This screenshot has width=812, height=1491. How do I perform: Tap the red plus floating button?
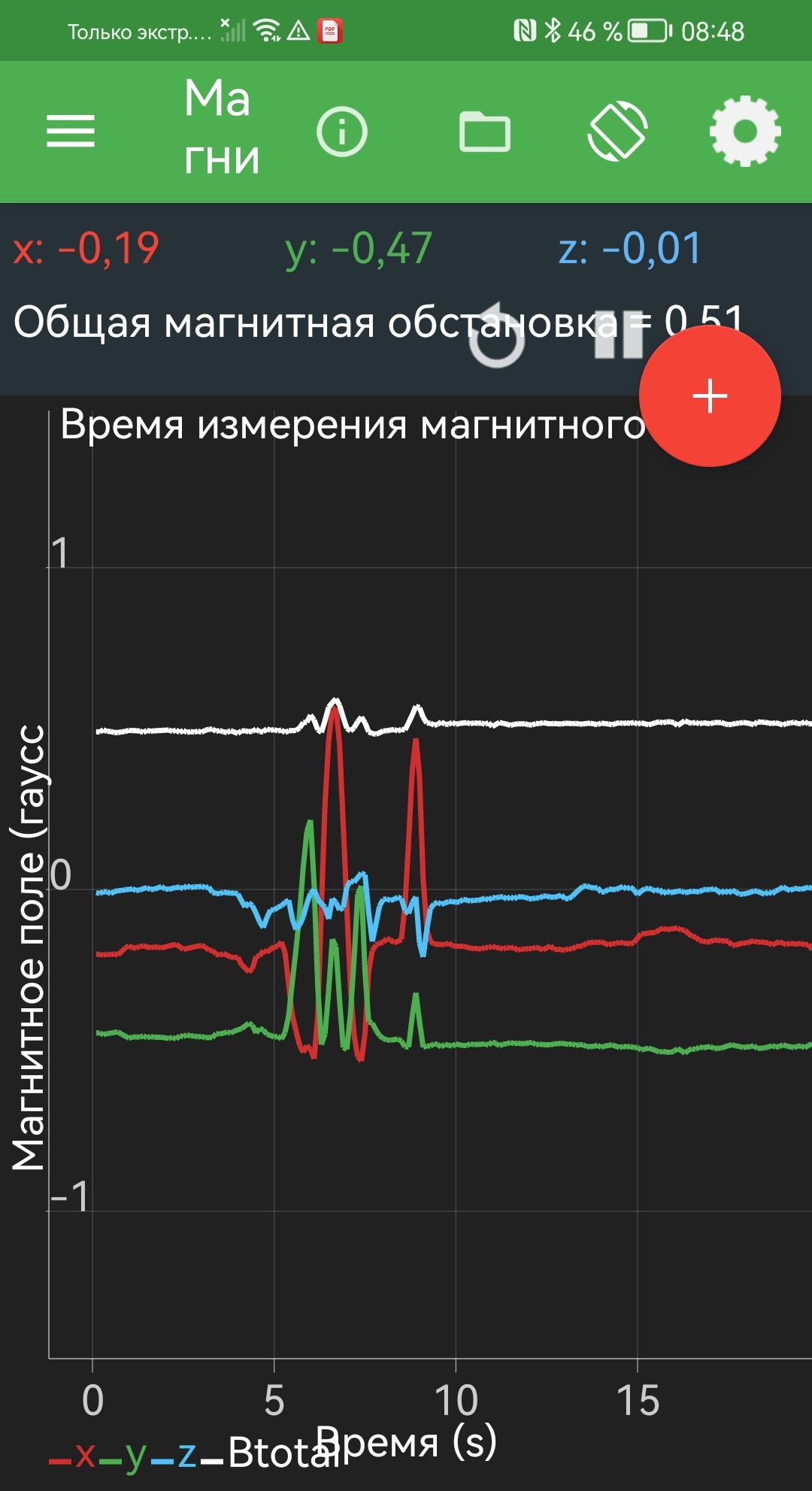(x=710, y=395)
